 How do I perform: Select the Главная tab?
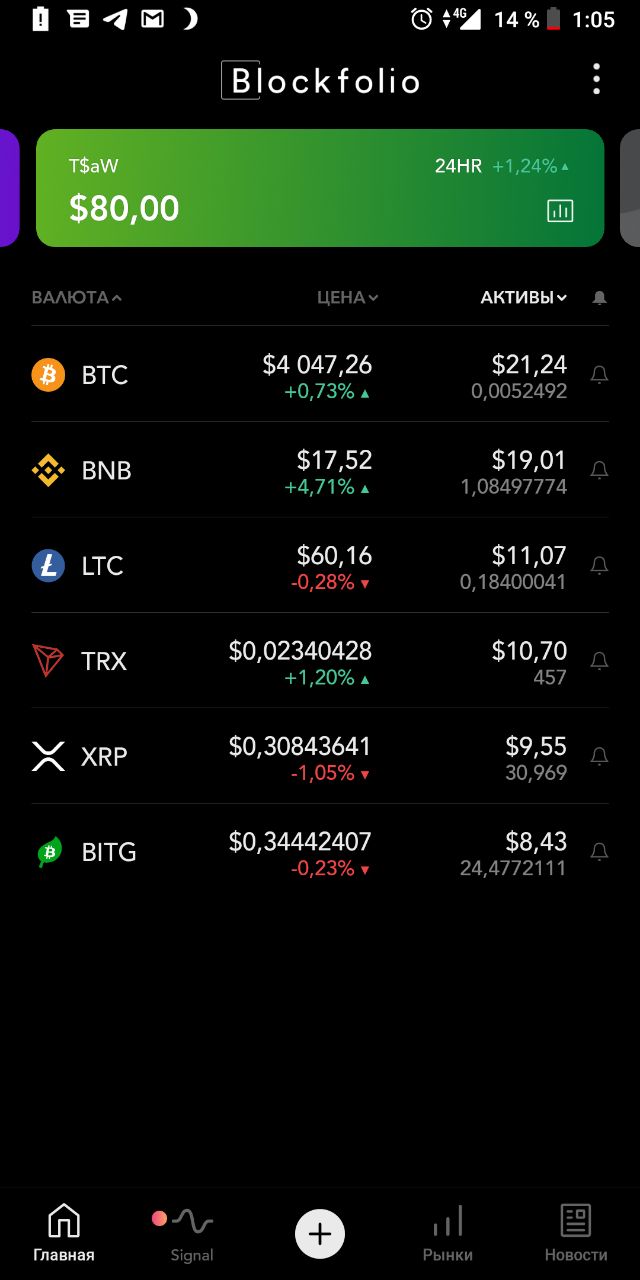coord(64,1234)
